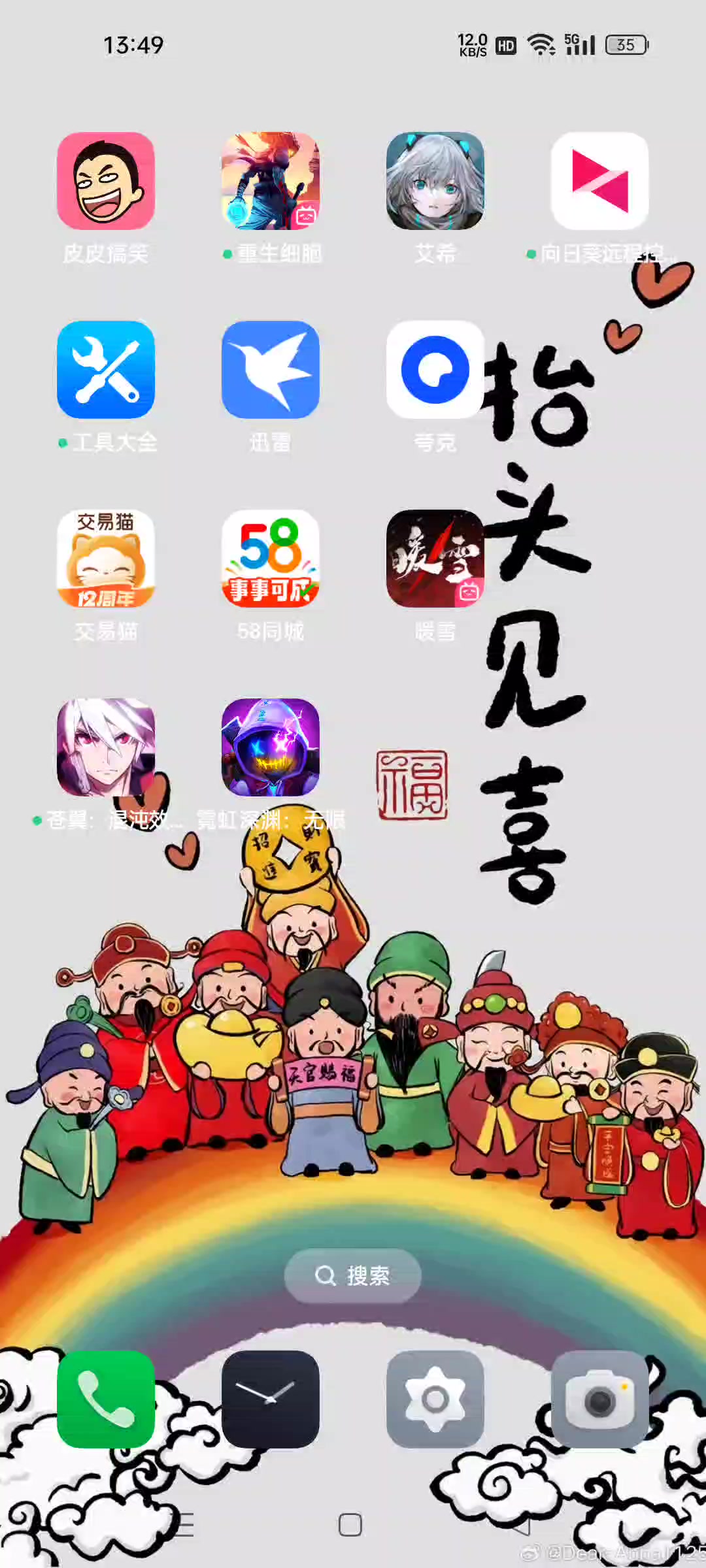Launch the 重生细胞 game

point(271,181)
